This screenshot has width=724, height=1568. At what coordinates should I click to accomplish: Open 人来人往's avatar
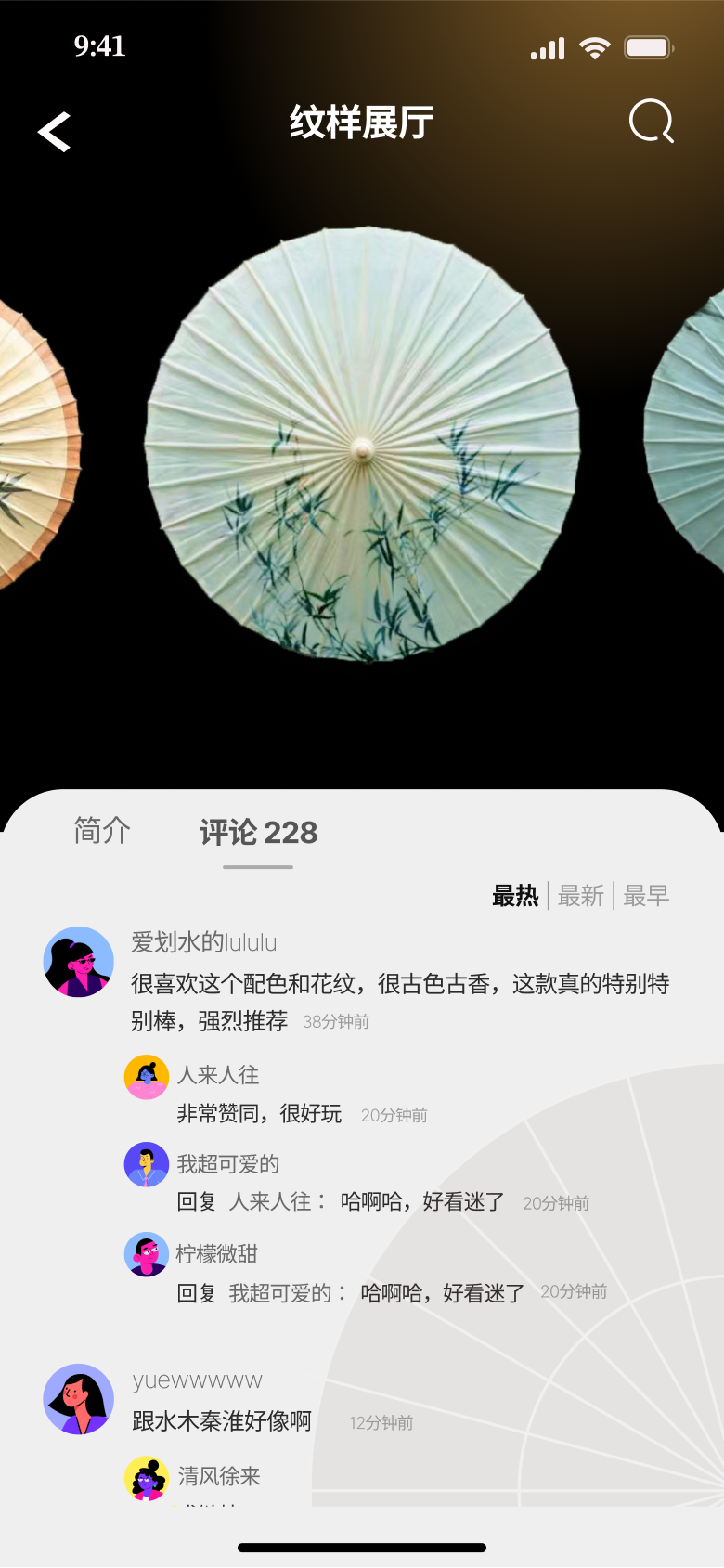click(147, 1077)
